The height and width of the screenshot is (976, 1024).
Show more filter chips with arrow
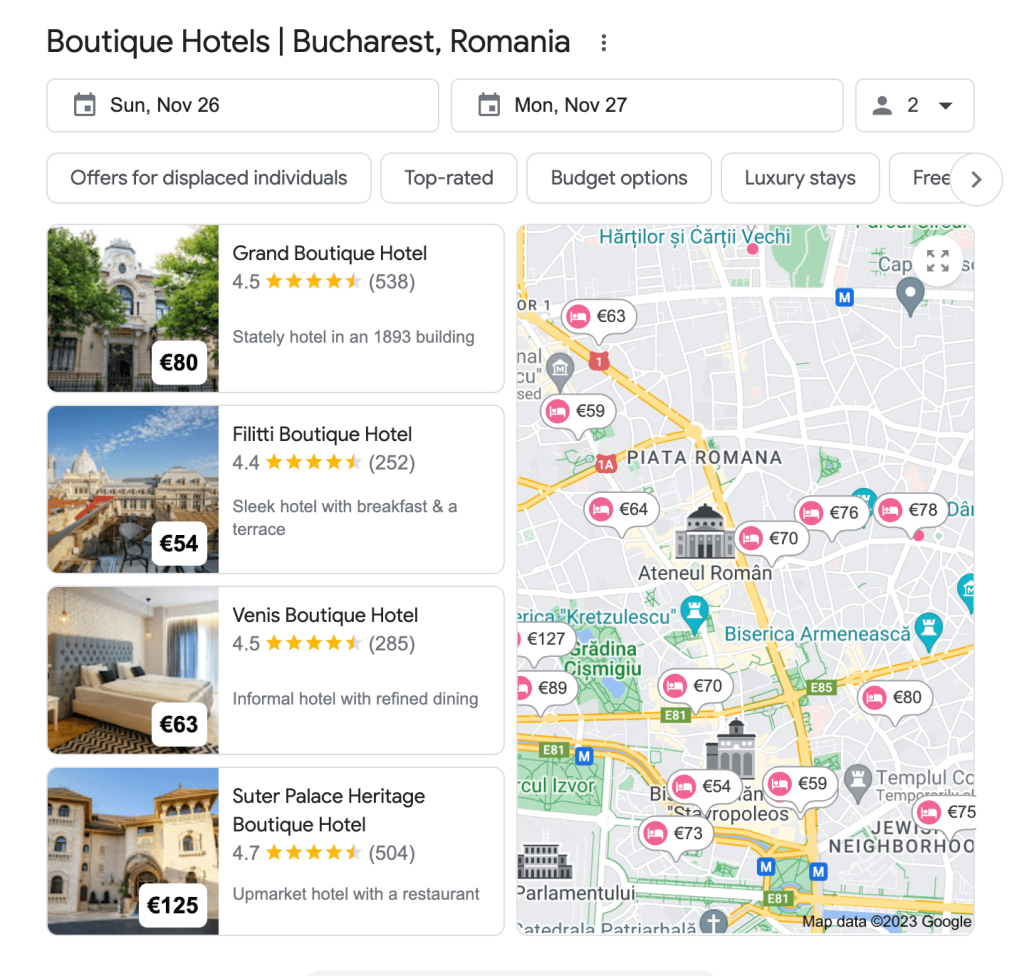coord(976,180)
